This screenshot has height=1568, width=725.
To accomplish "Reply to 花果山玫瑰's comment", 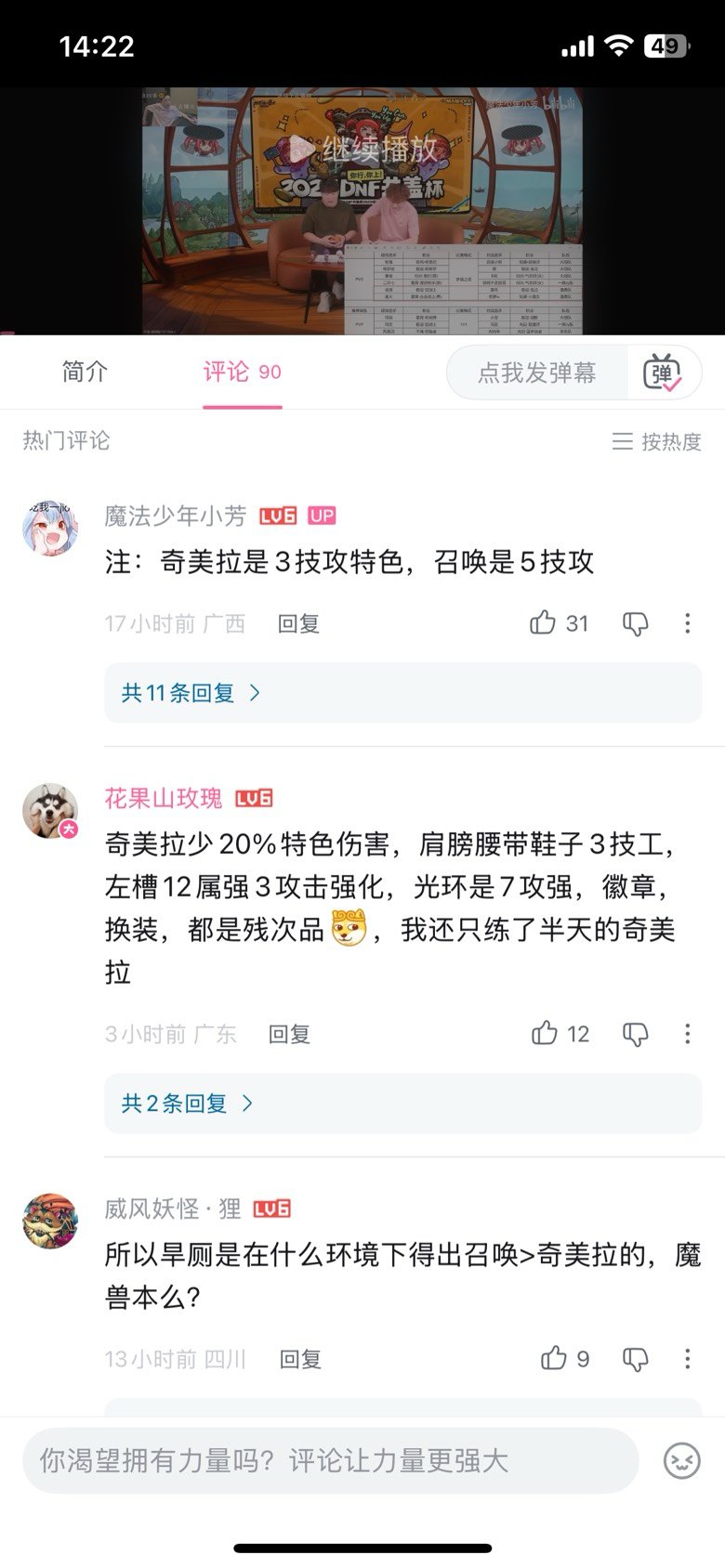I will (x=289, y=1034).
